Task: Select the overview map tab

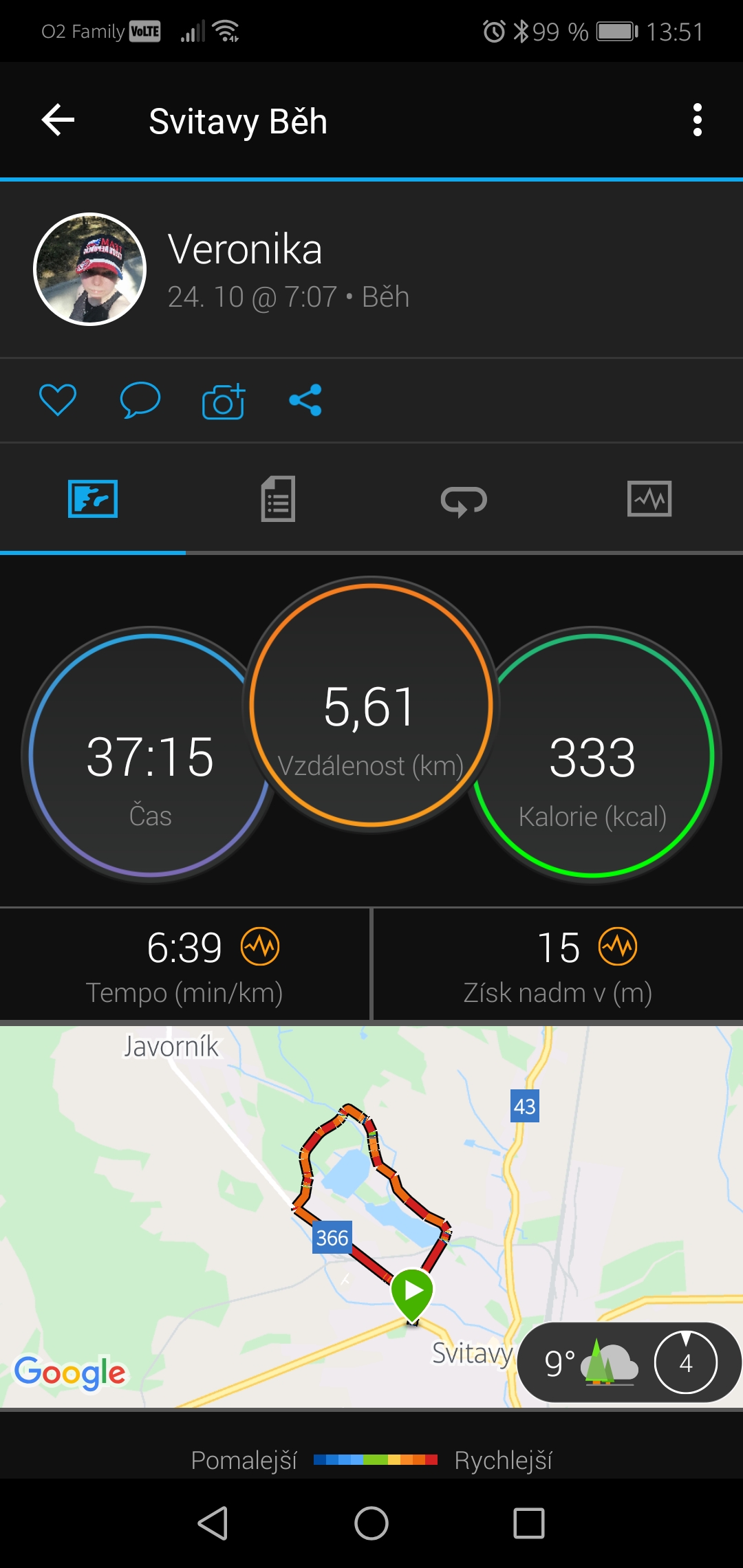Action: point(93,499)
